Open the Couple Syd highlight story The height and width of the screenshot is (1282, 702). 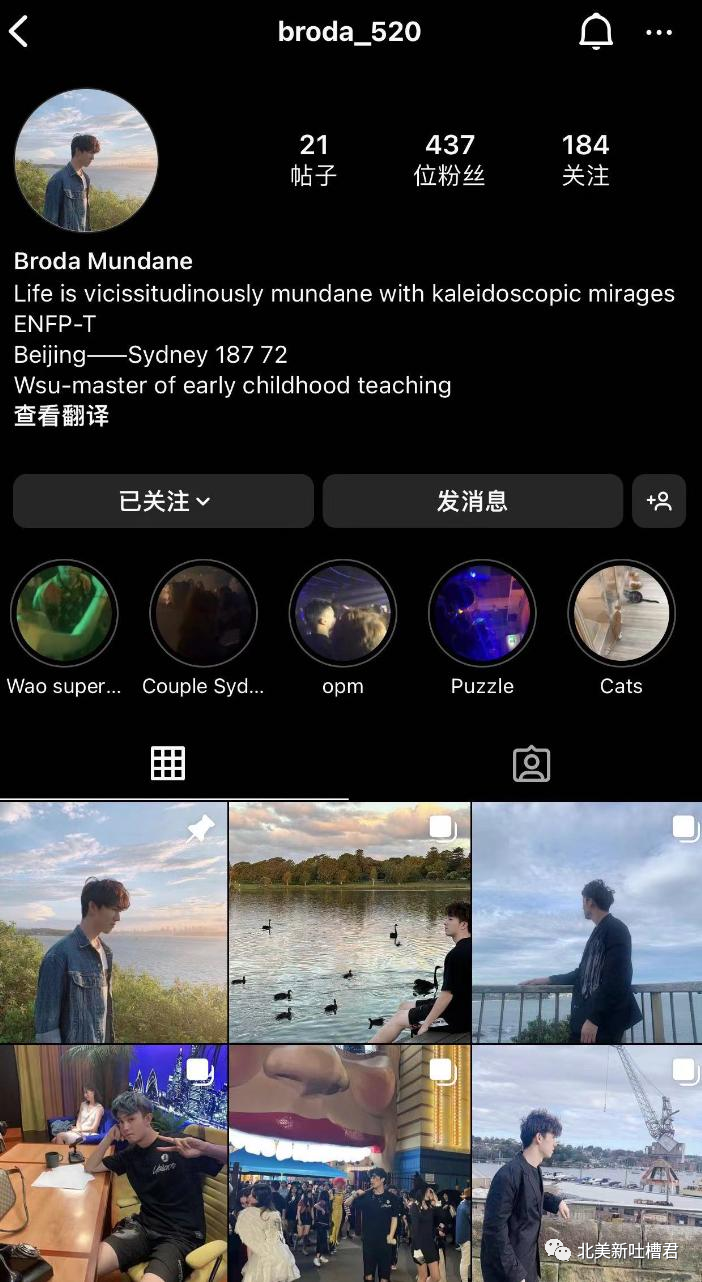(203, 614)
